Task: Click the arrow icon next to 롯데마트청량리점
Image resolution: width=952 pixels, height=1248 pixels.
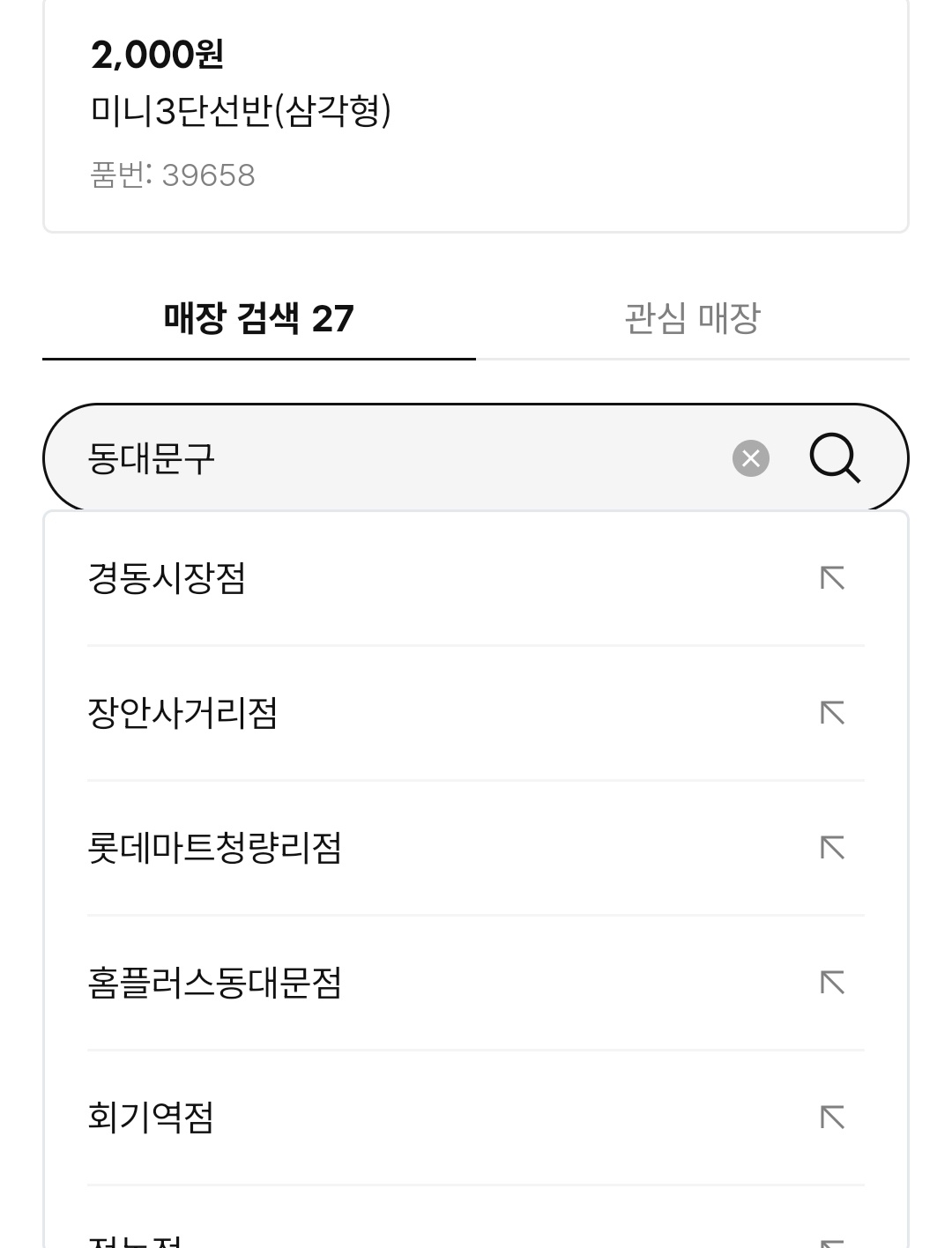Action: [834, 849]
